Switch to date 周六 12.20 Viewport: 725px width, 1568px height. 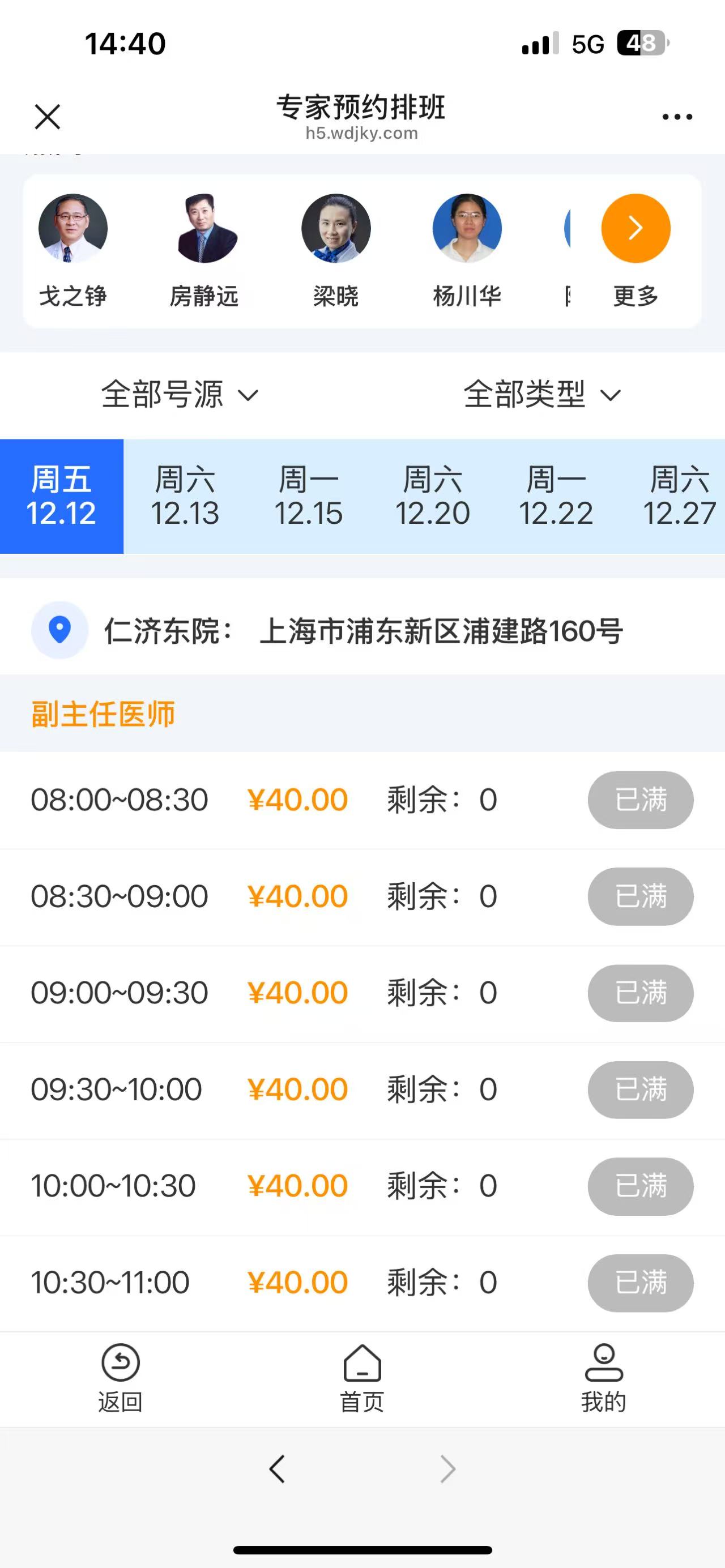[432, 496]
